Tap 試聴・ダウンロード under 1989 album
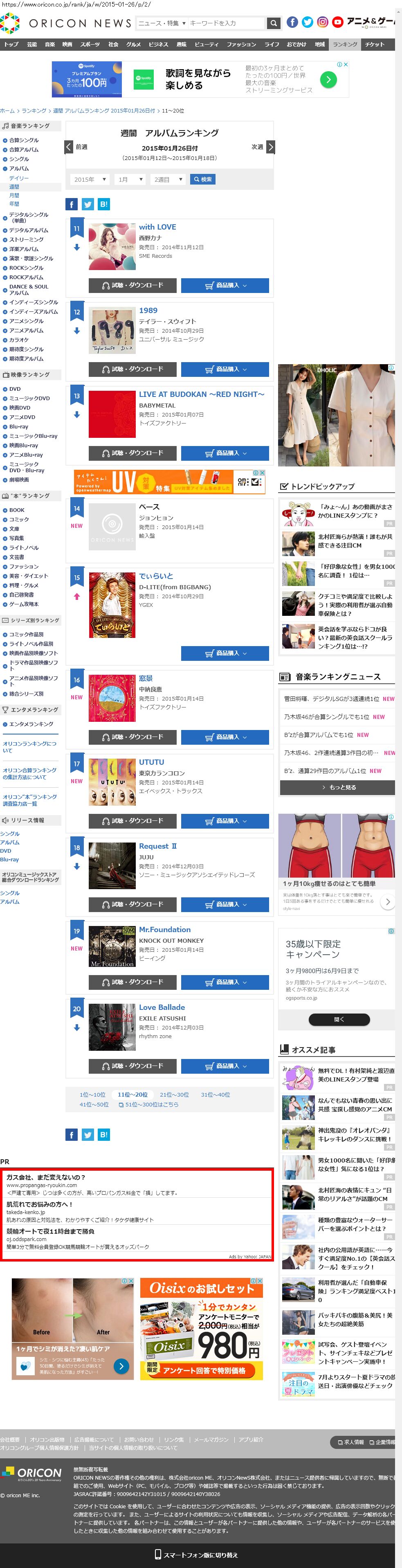The height and width of the screenshot is (1568, 402). 133,369
